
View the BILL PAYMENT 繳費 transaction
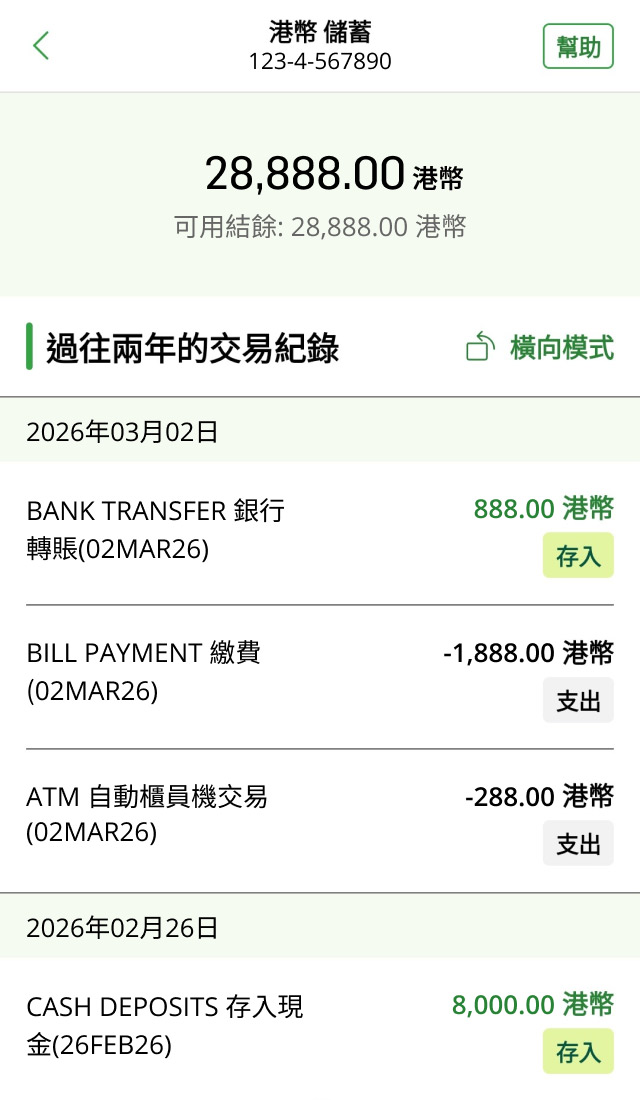(320, 676)
